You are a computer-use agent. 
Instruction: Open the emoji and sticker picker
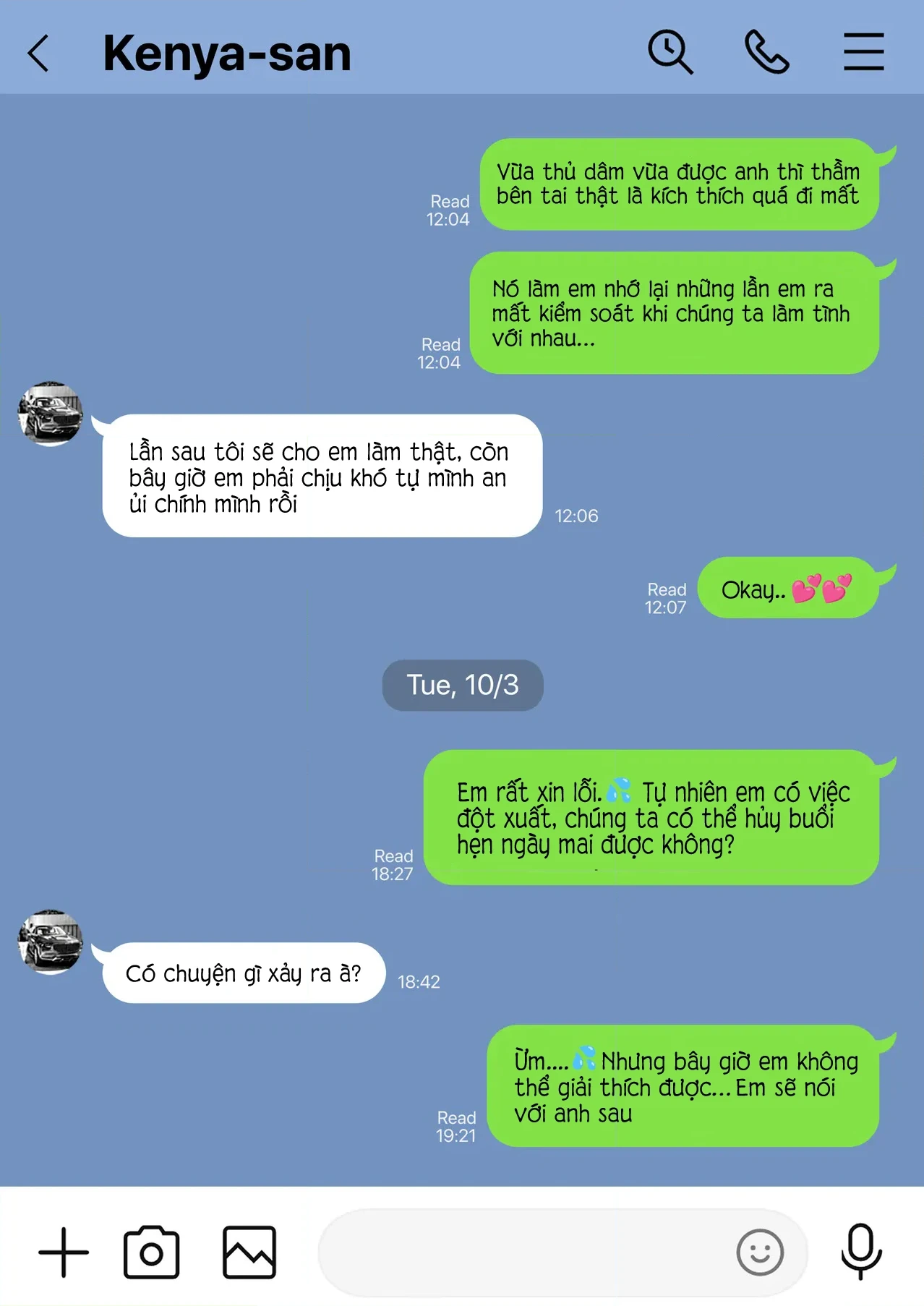[x=759, y=1252]
